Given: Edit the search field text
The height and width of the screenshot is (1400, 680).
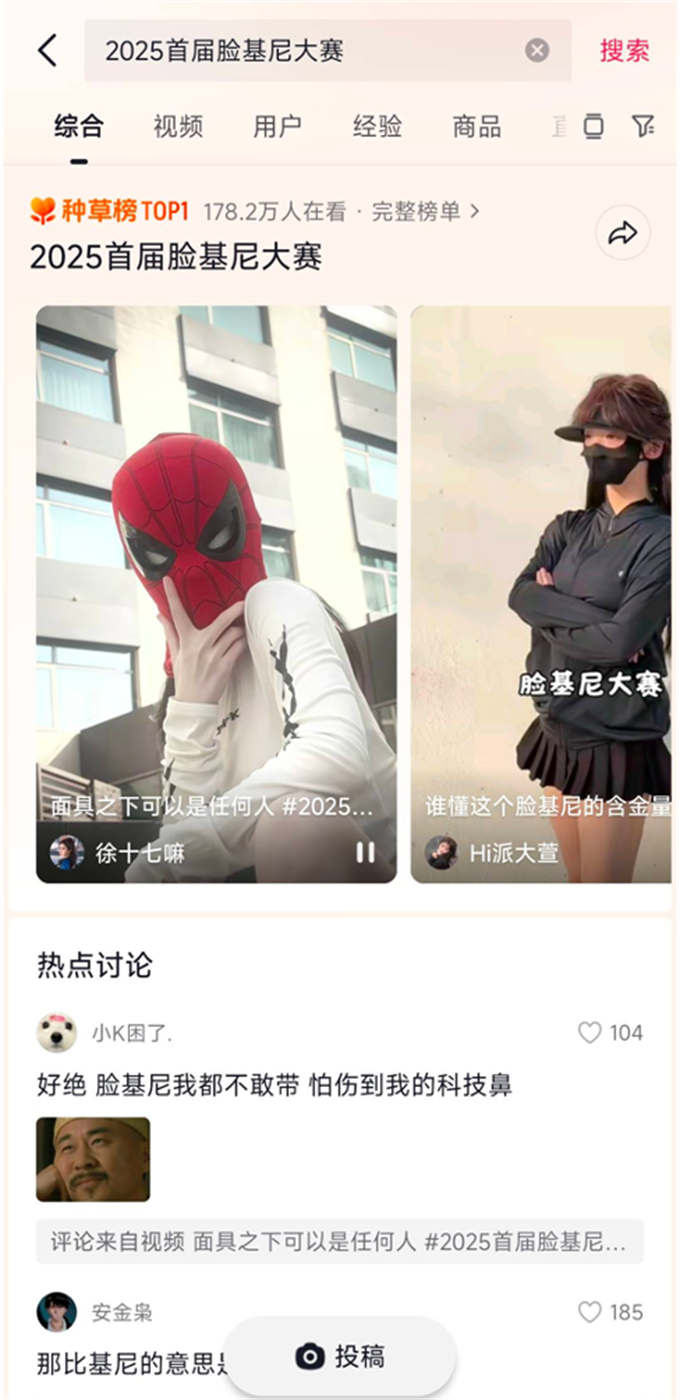Looking at the screenshot, I should pyautogui.click(x=300, y=50).
